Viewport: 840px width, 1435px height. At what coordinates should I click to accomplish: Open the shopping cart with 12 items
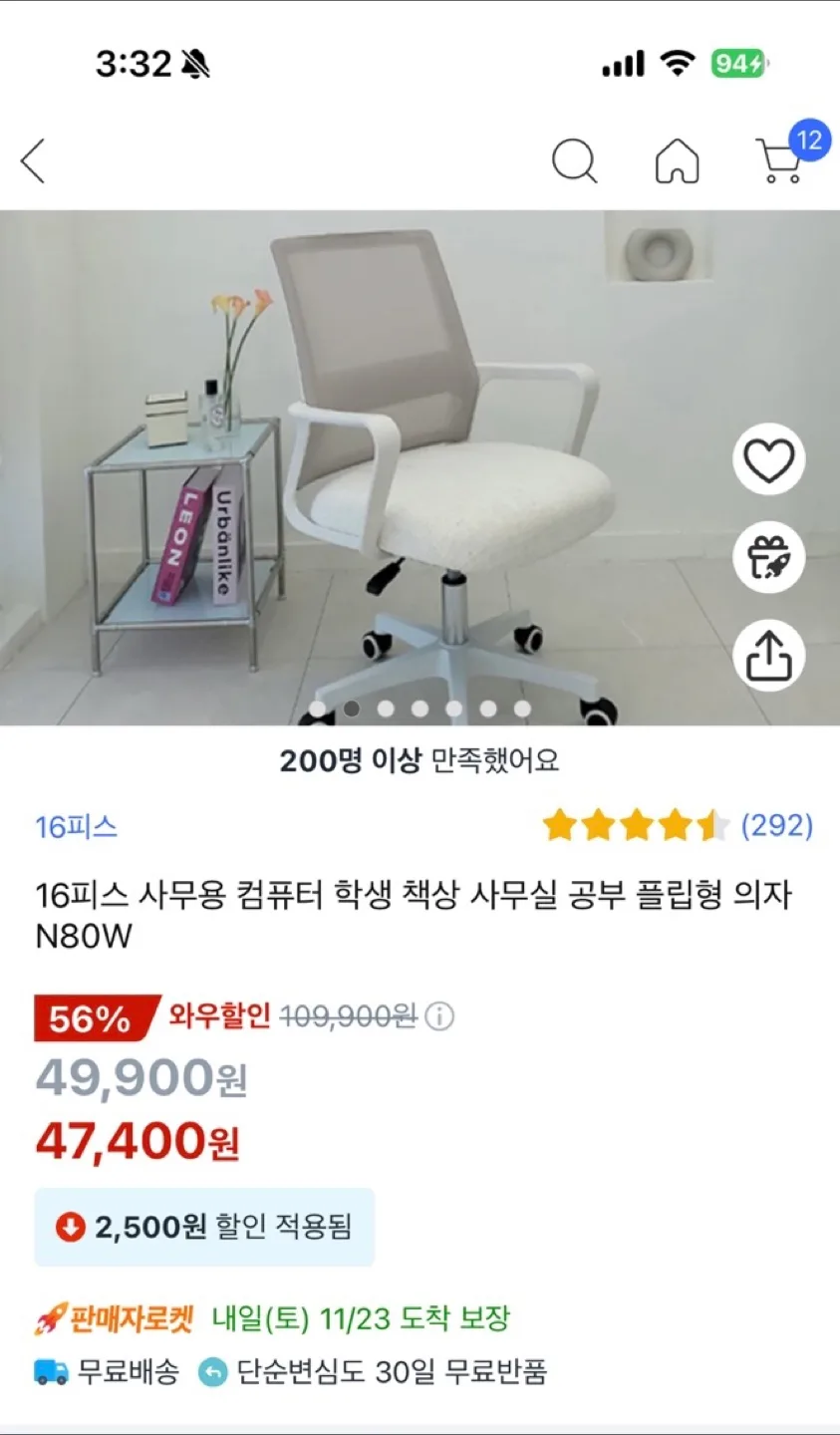[783, 159]
